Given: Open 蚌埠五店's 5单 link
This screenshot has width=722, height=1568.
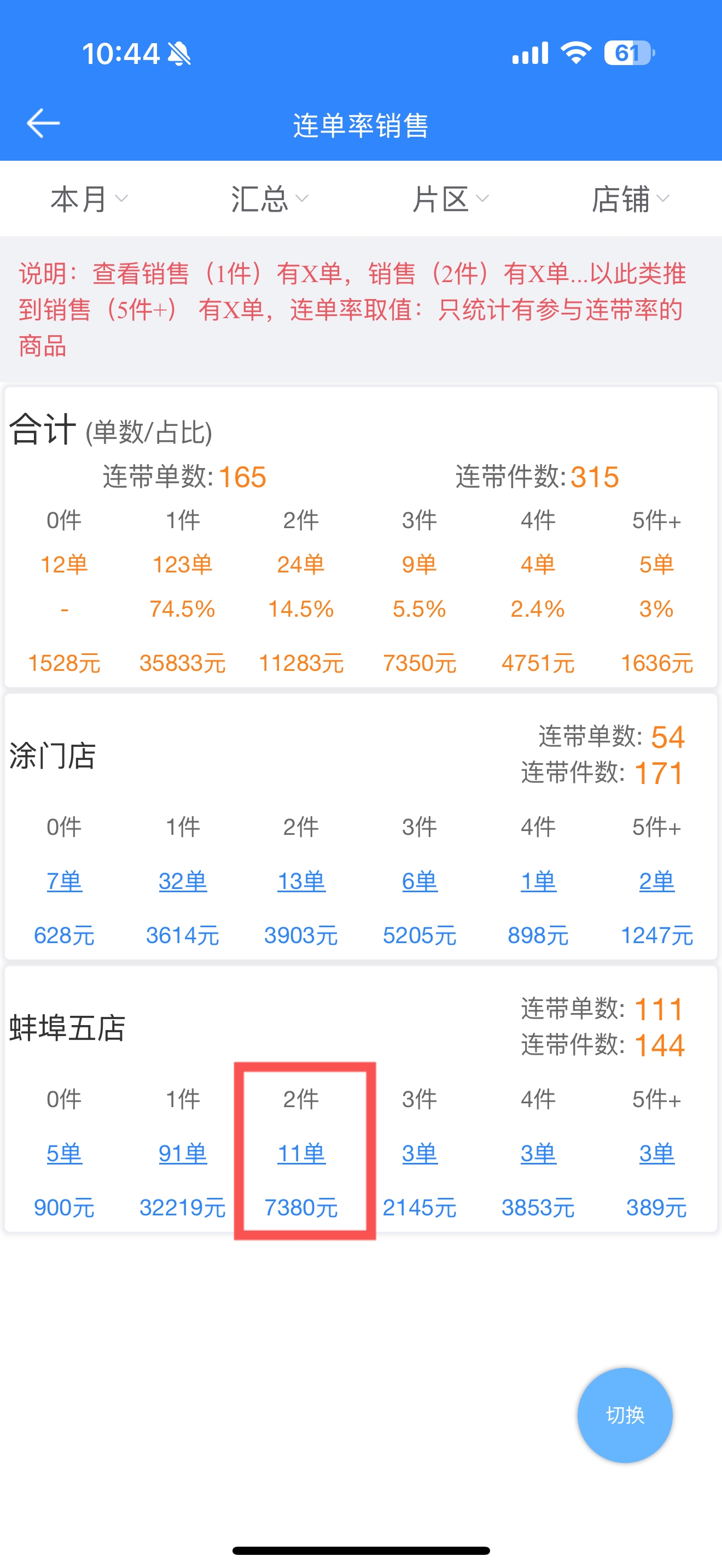Looking at the screenshot, I should (65, 1153).
